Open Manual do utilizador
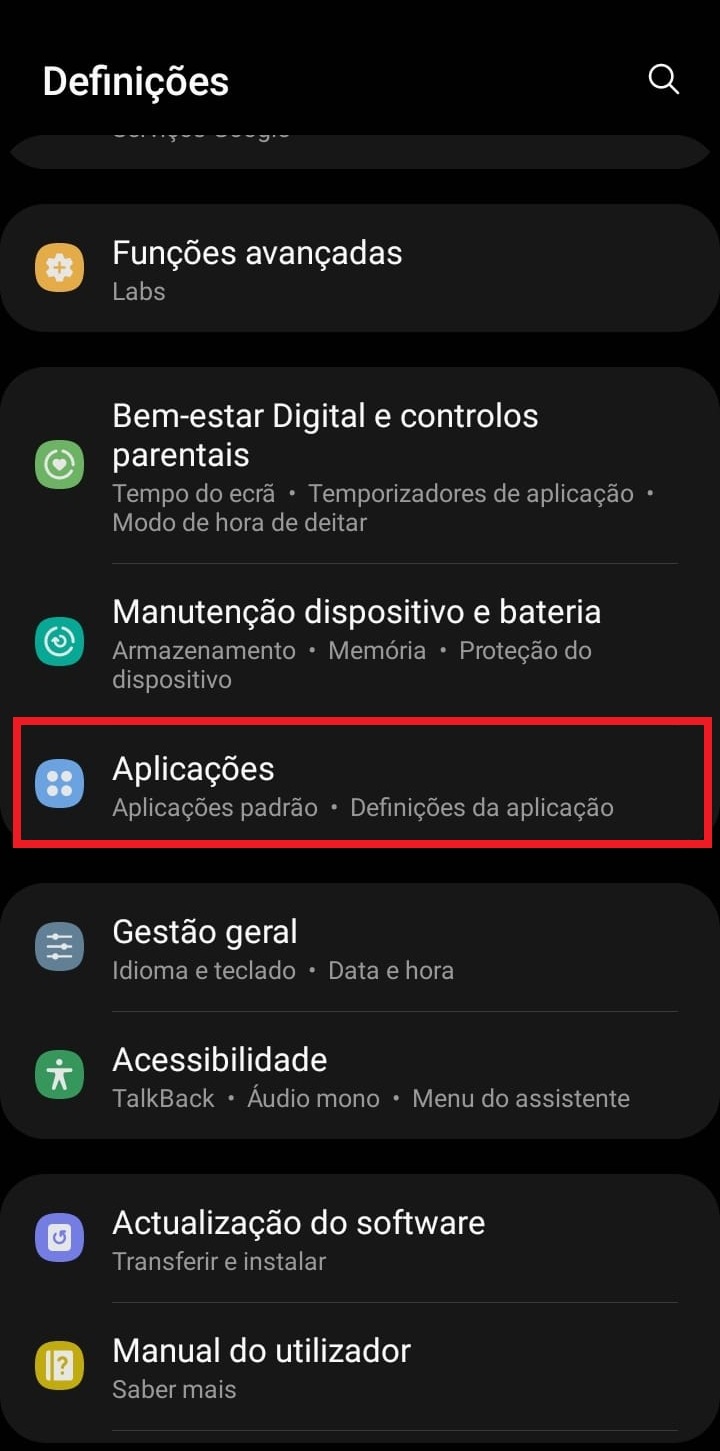 coord(360,1366)
